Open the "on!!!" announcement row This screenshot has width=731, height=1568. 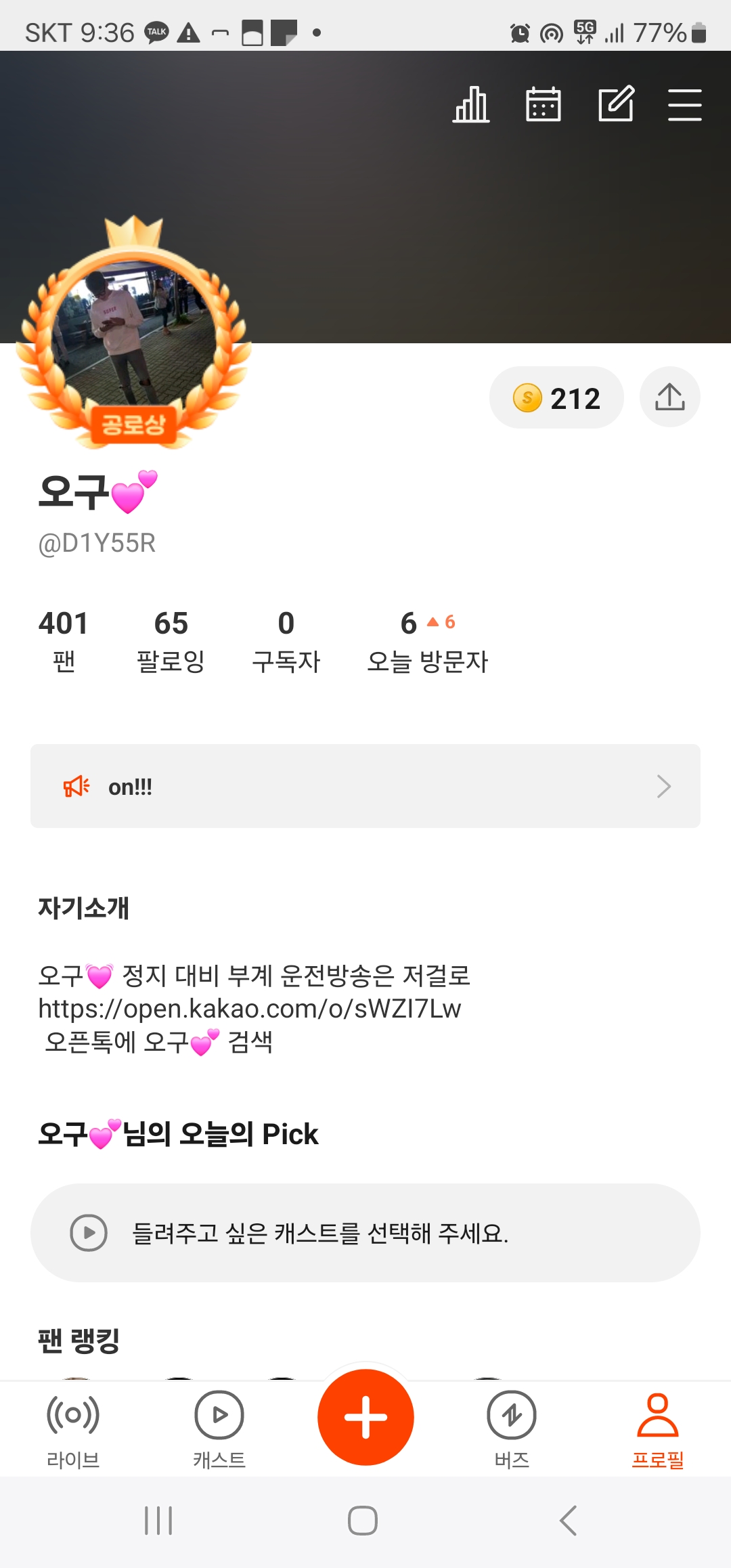click(365, 786)
